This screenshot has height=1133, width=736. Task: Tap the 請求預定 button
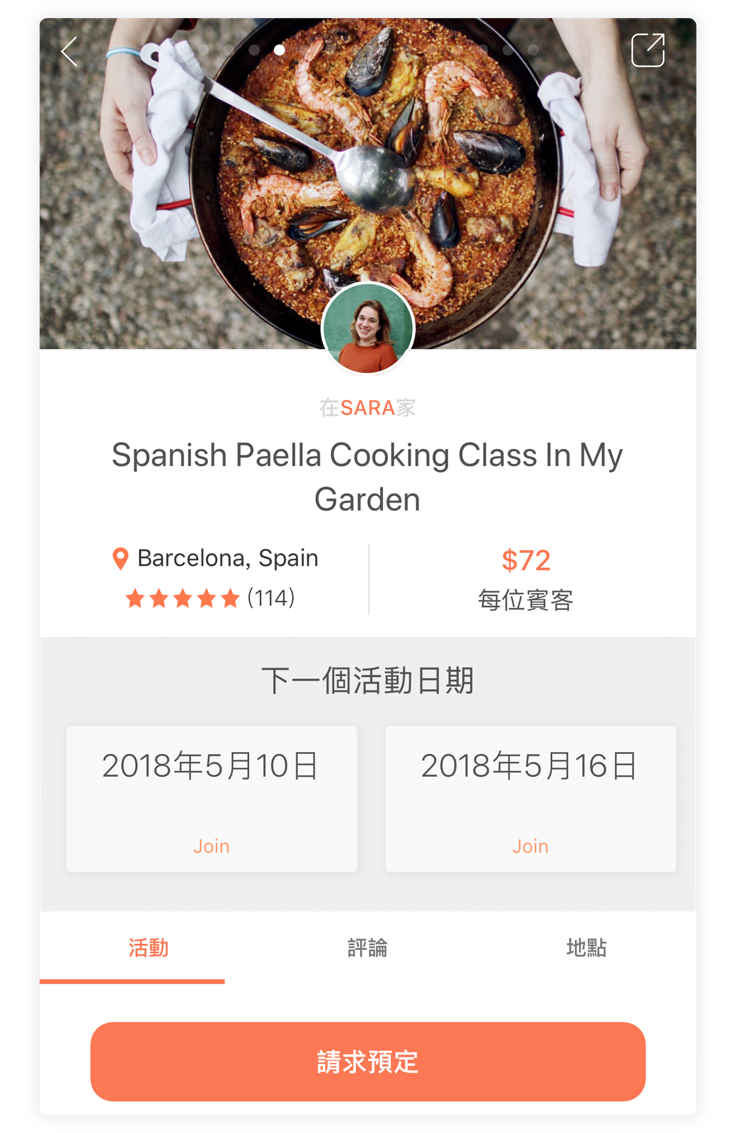pyautogui.click(x=368, y=1061)
